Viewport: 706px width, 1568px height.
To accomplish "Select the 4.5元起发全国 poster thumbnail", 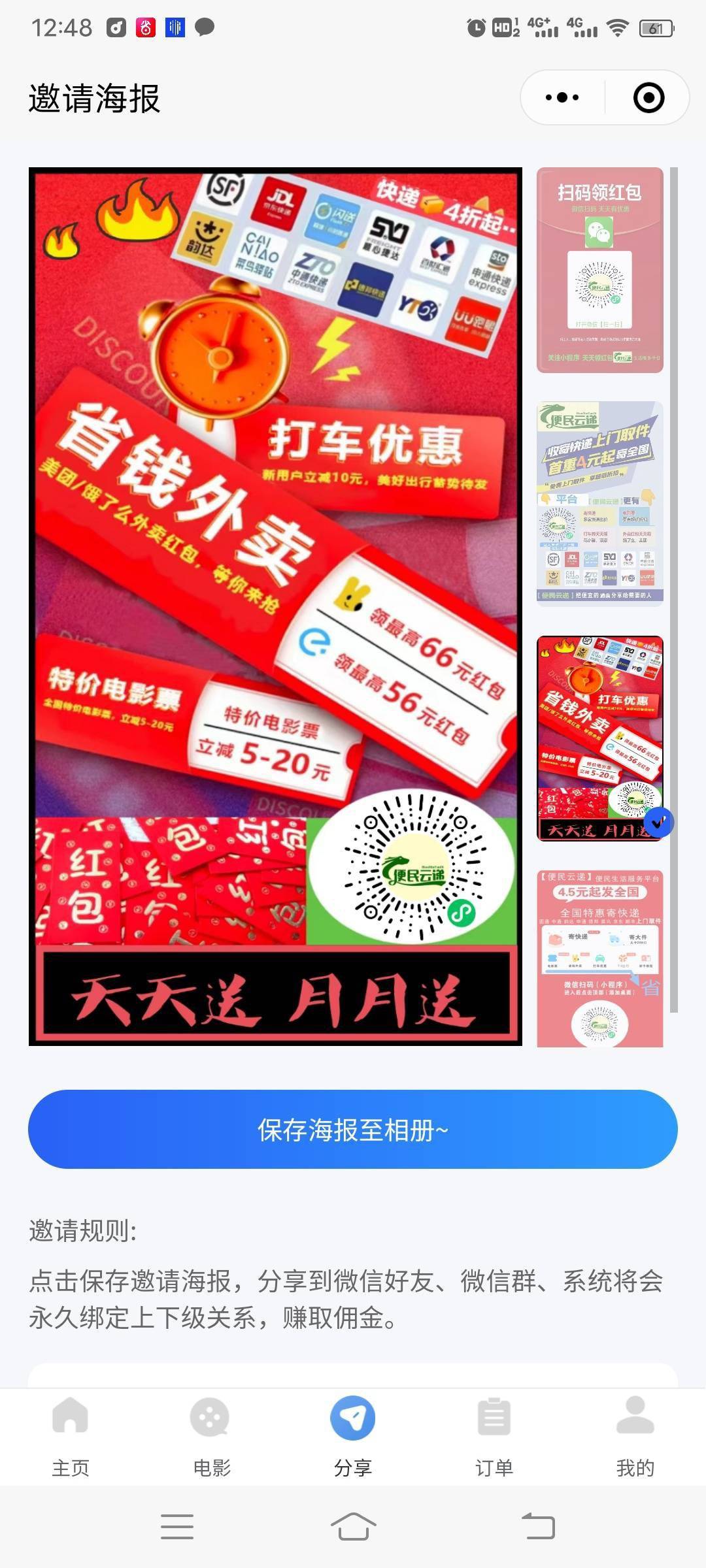I will point(599,957).
